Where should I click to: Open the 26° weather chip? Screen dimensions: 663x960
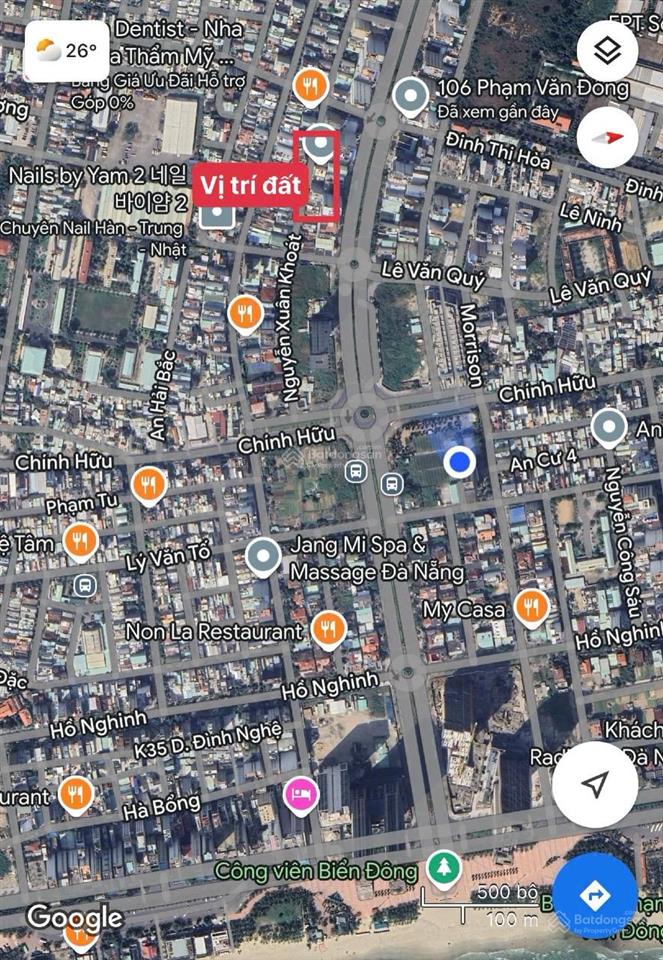[x=66, y=50]
